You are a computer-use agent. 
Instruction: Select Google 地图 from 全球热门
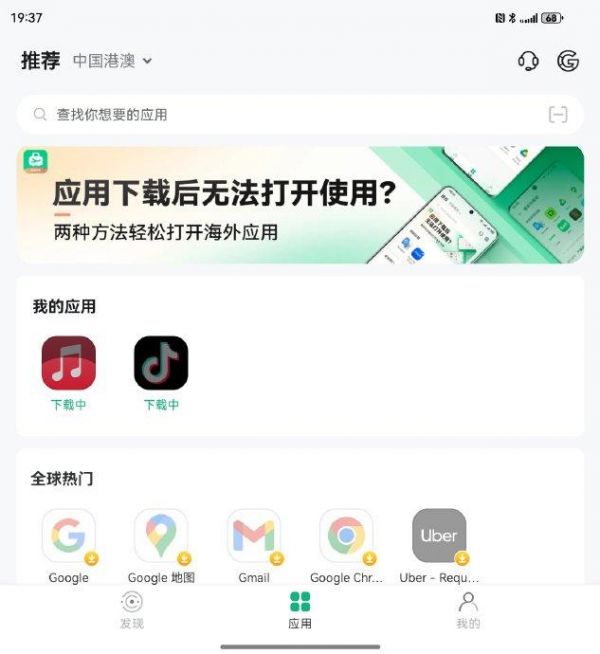tap(161, 536)
